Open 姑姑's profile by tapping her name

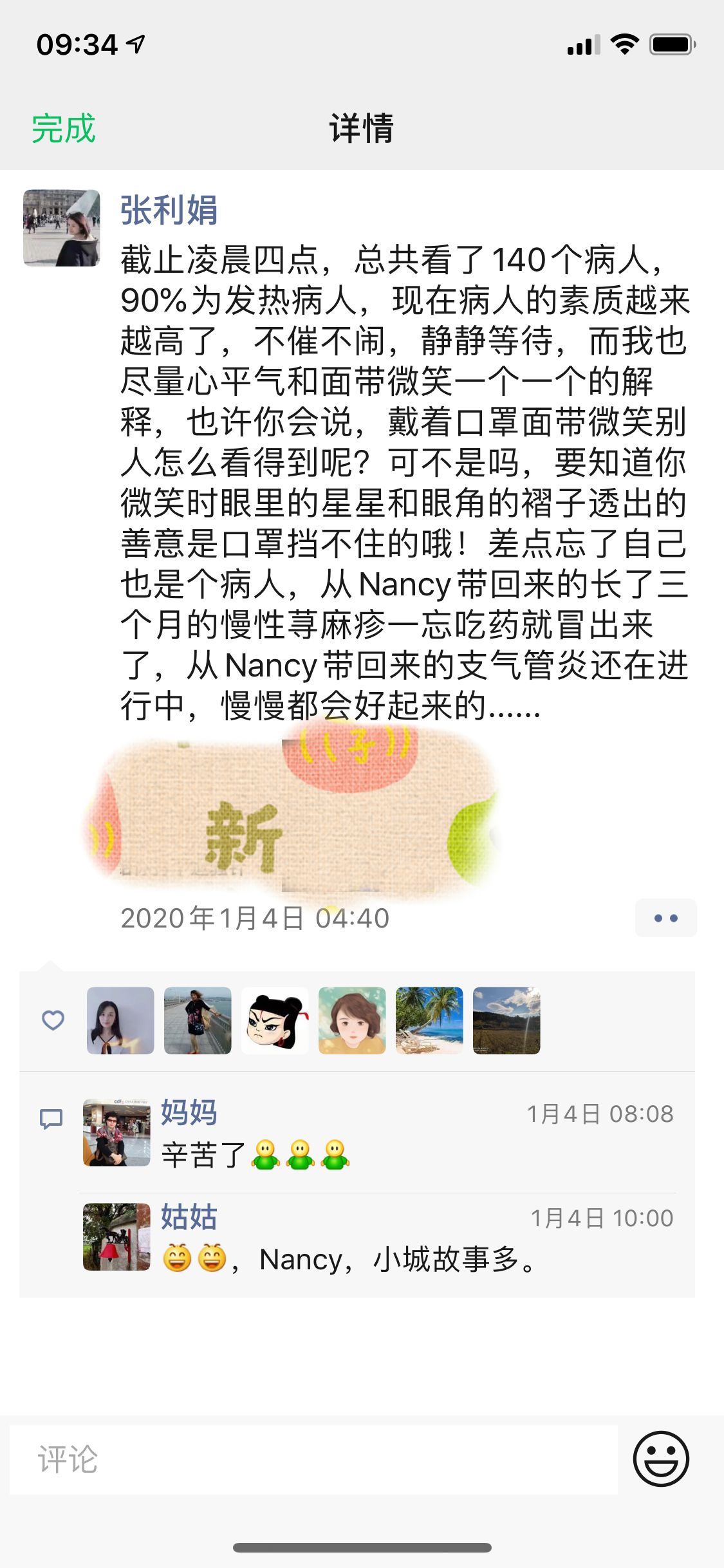(189, 1217)
